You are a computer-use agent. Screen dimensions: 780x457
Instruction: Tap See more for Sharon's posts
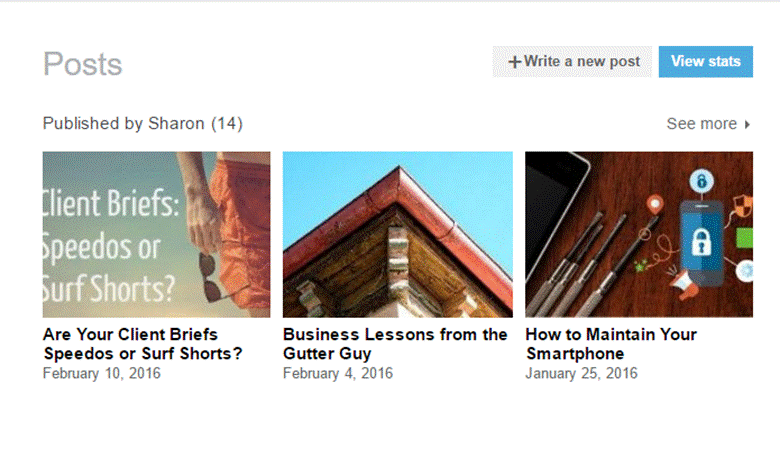point(708,124)
